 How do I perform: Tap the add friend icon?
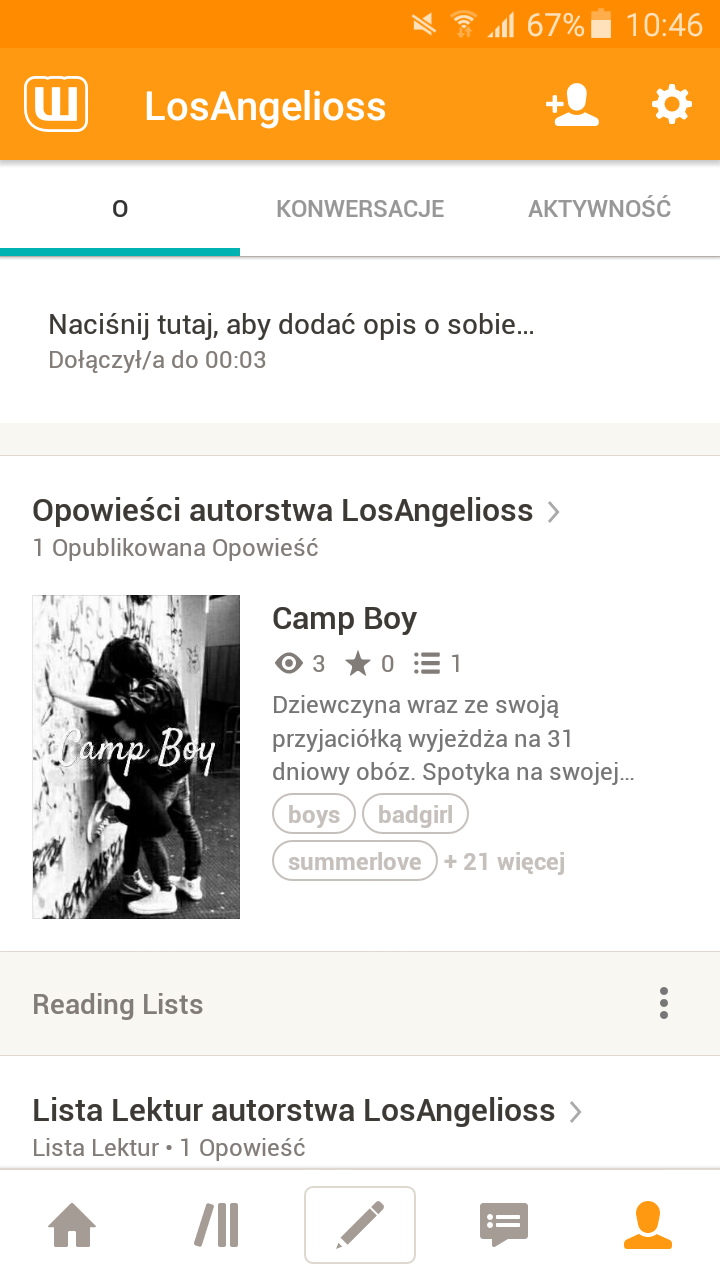pyautogui.click(x=572, y=105)
